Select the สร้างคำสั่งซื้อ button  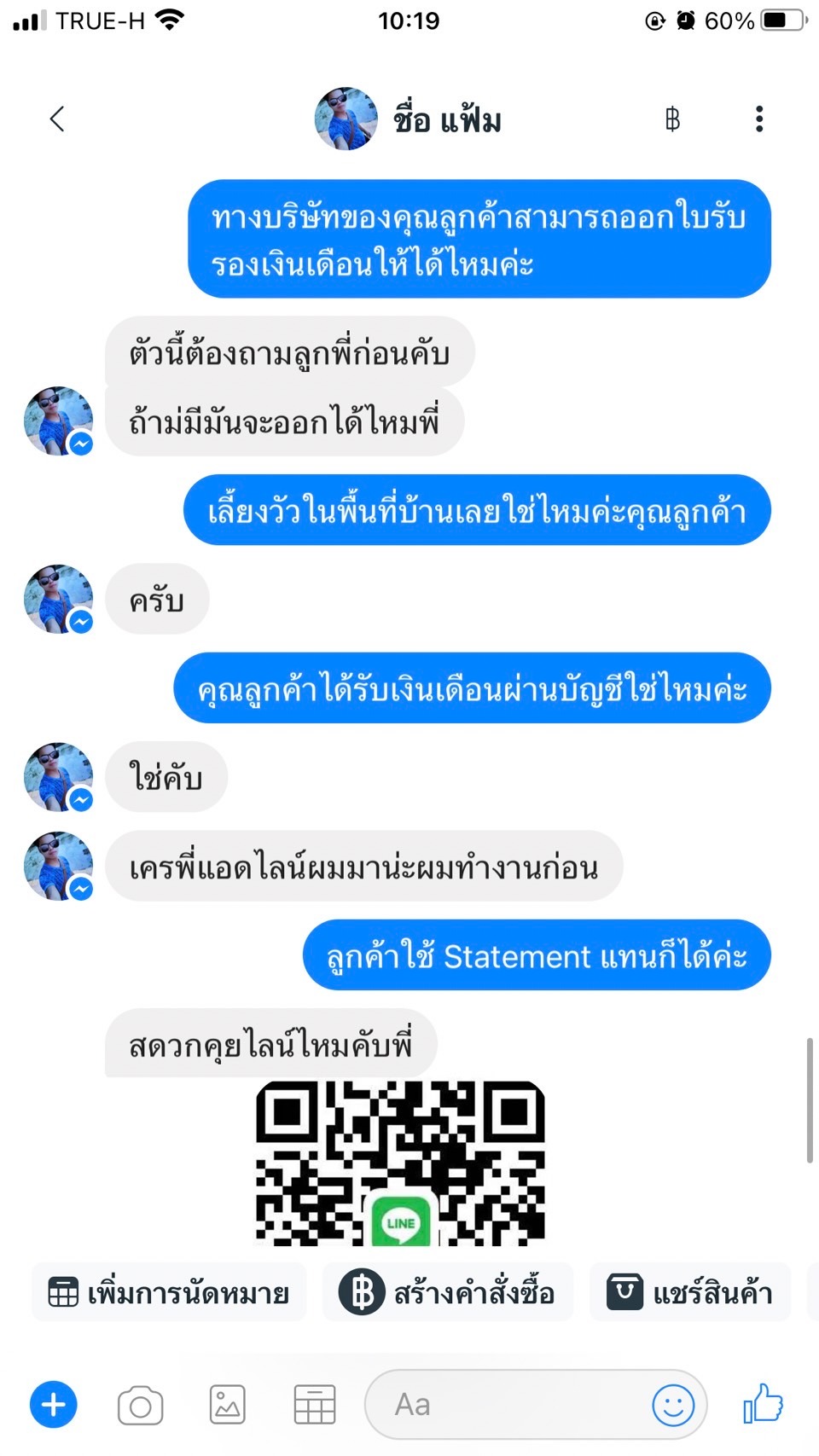pyautogui.click(x=448, y=1292)
